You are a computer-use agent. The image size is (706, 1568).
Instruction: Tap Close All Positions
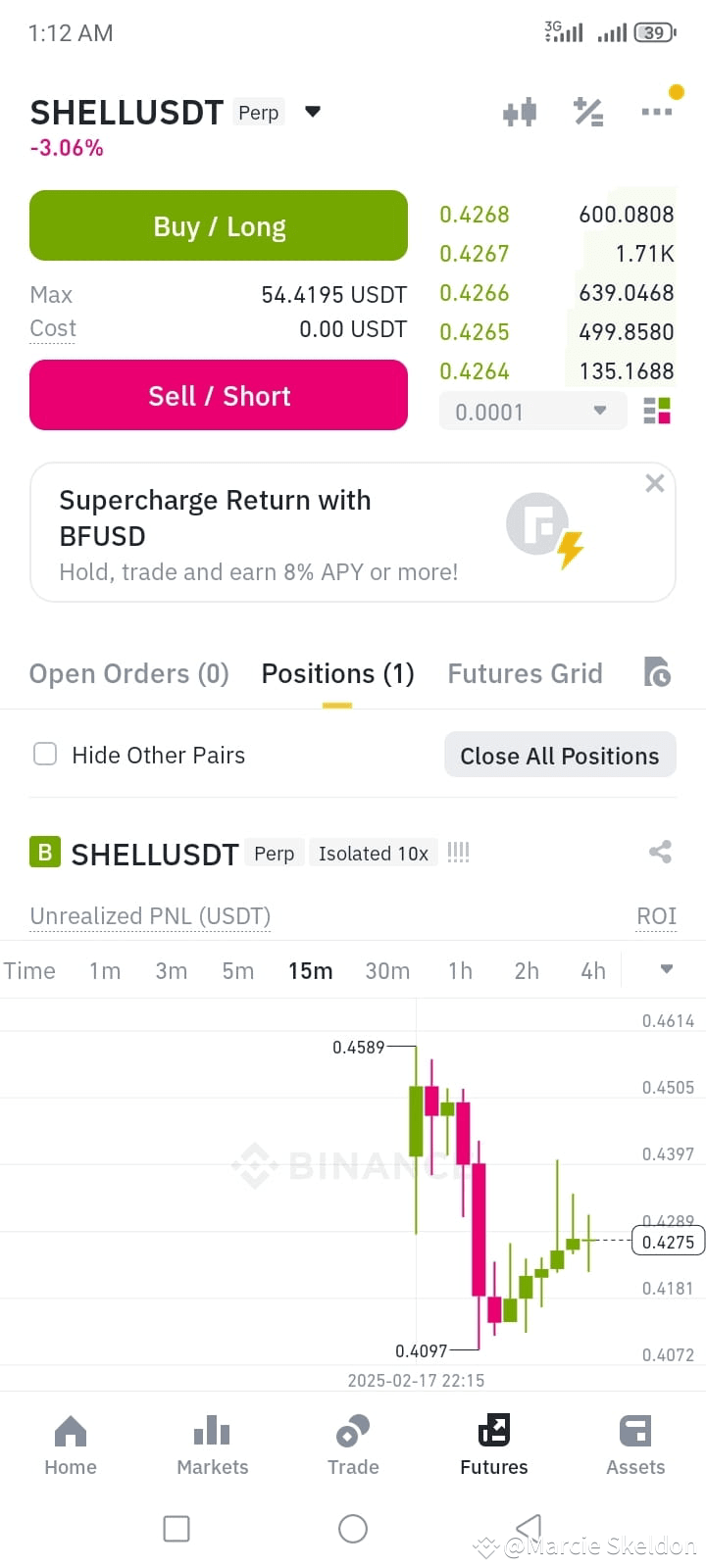click(559, 755)
